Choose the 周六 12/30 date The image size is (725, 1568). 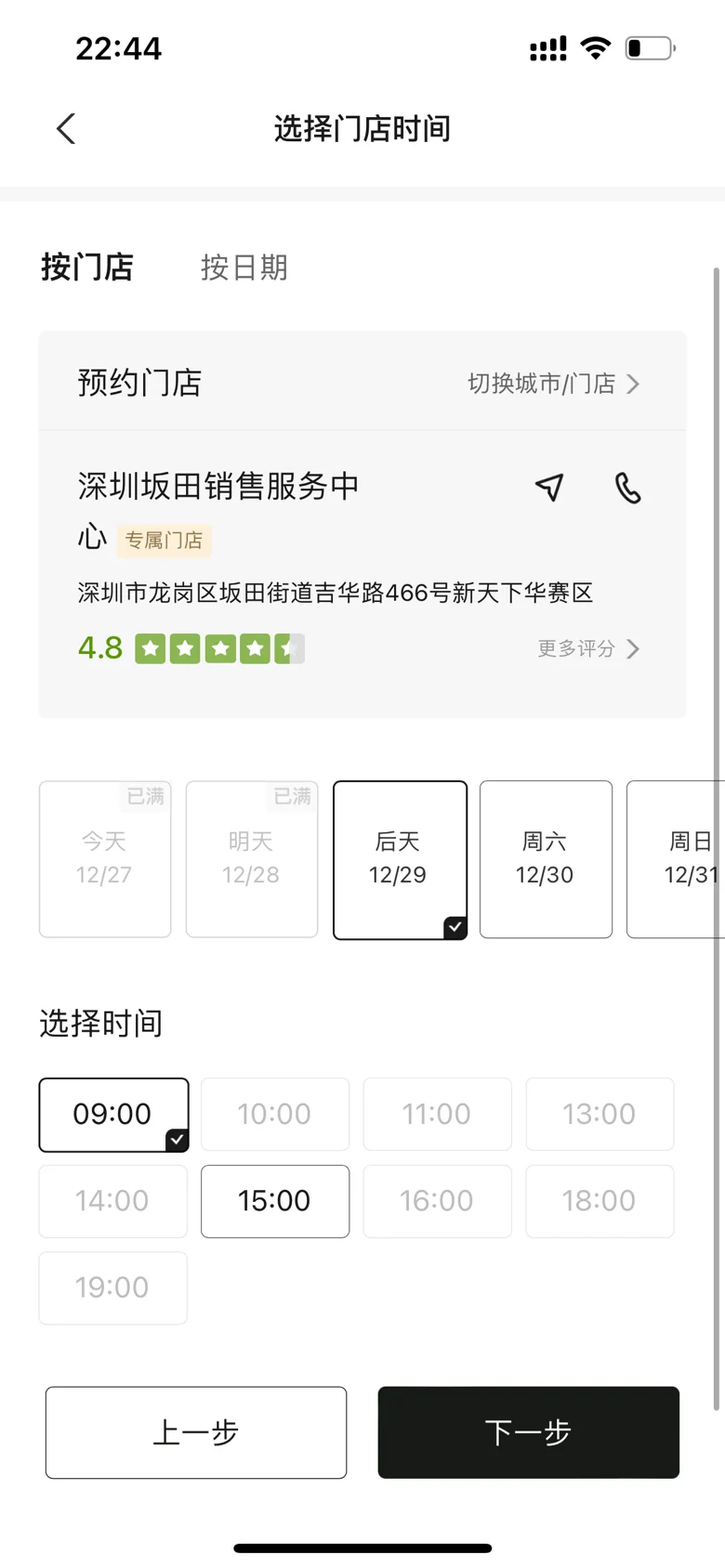point(546,859)
